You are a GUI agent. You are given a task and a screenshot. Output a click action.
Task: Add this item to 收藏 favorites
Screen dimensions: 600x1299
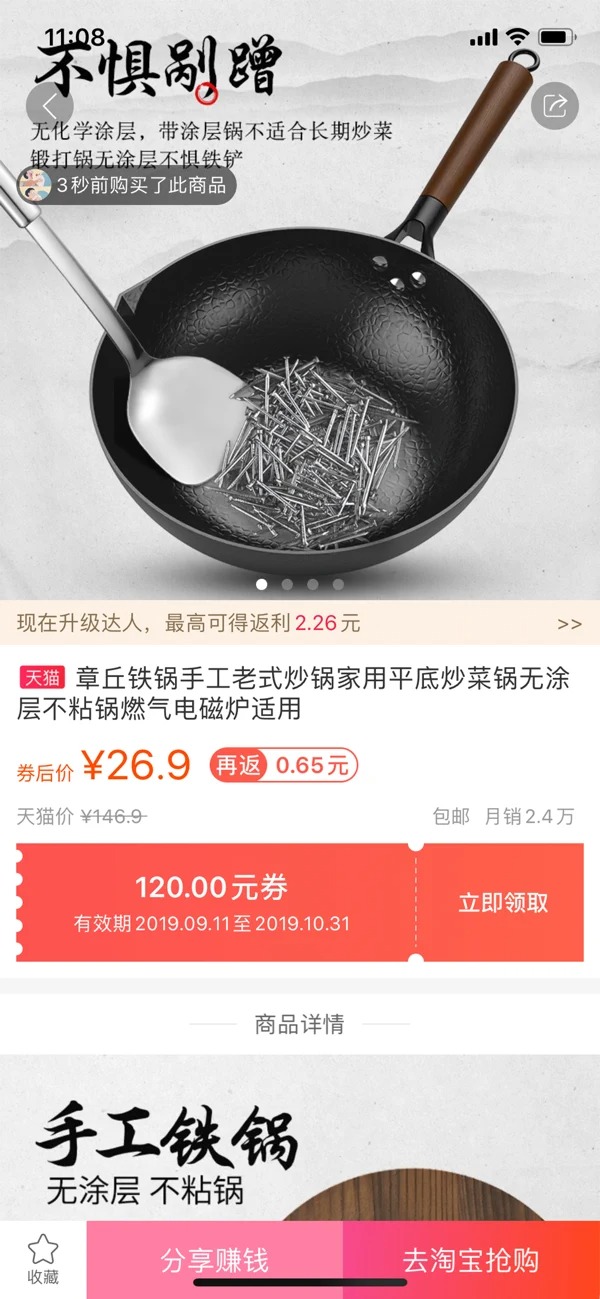[43, 1259]
